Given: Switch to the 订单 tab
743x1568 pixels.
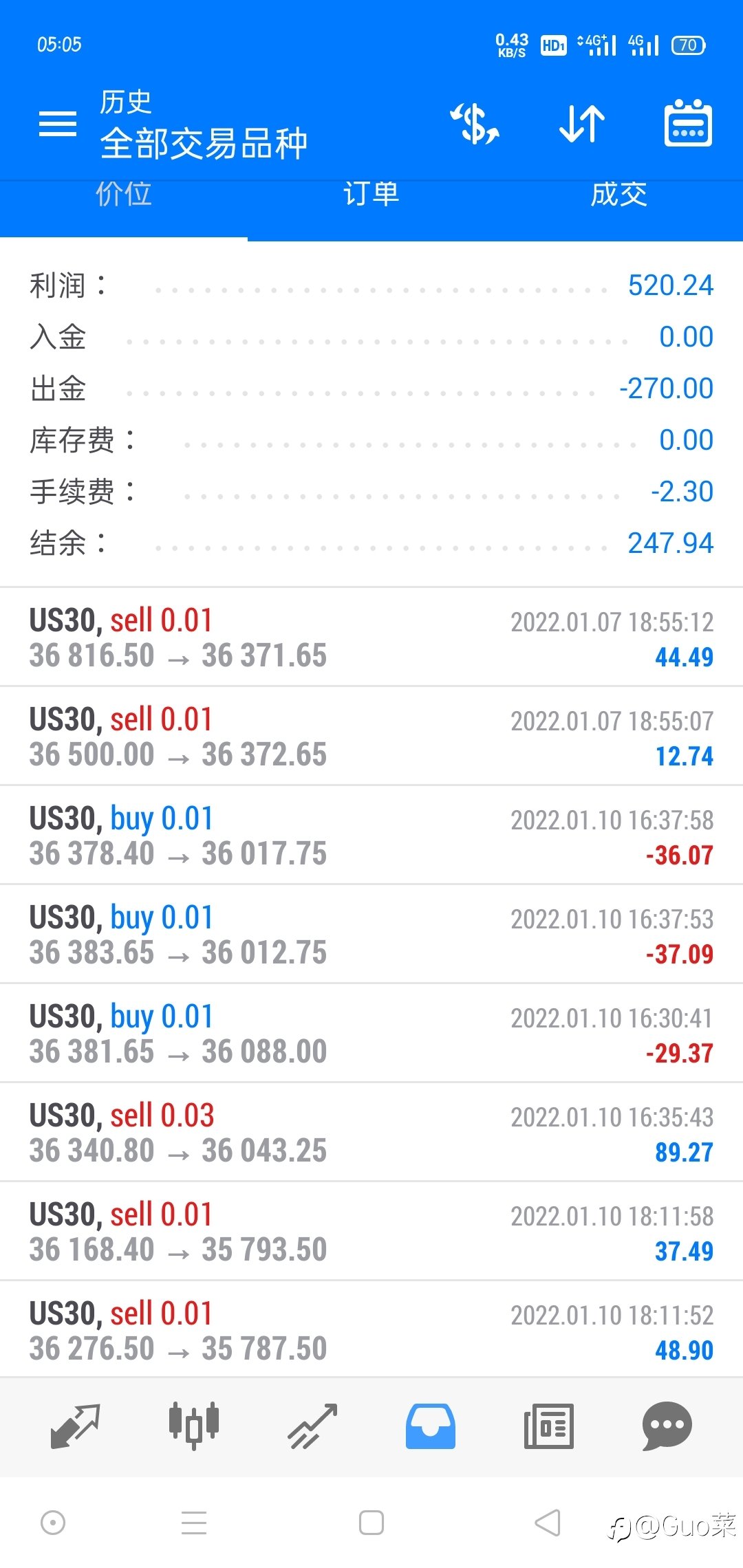Looking at the screenshot, I should [x=371, y=195].
